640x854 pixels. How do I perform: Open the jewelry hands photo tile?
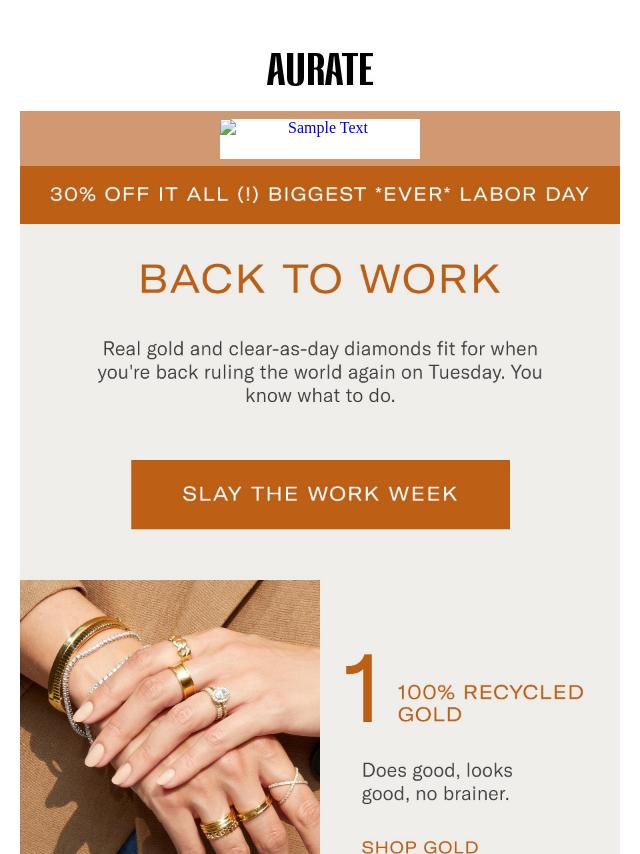point(170,716)
